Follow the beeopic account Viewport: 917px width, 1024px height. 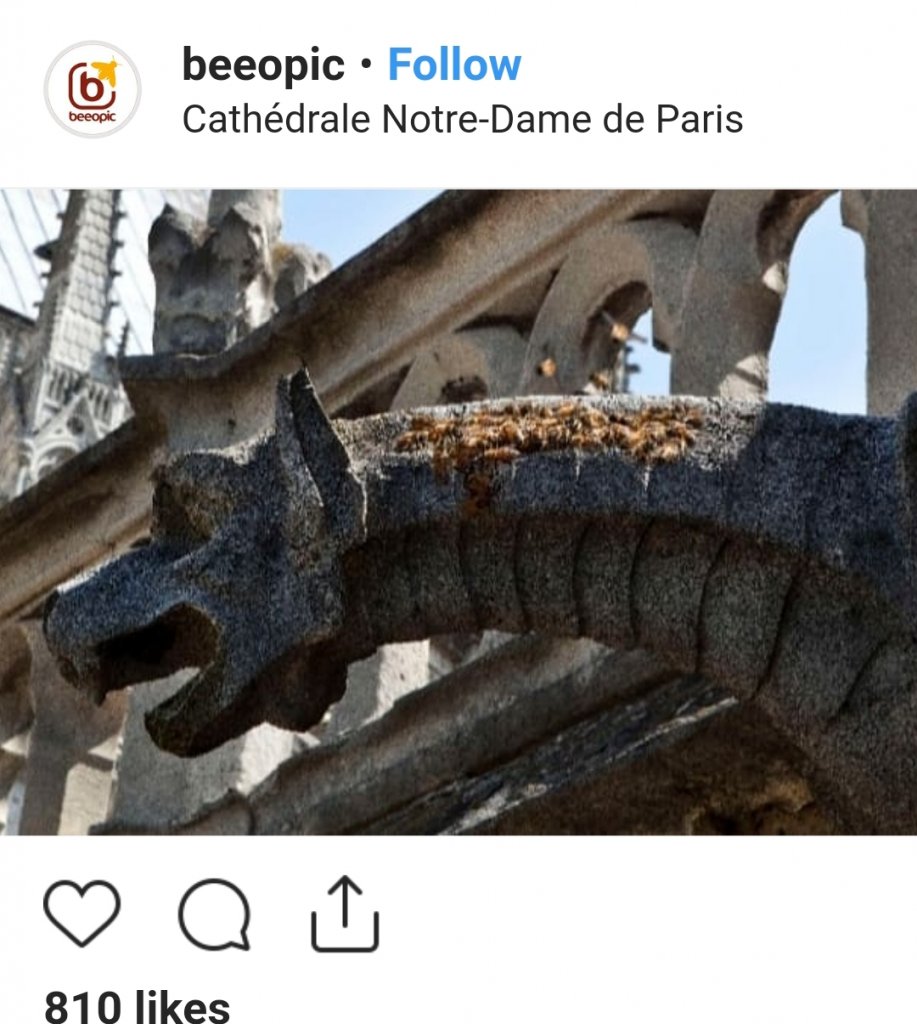tap(454, 66)
